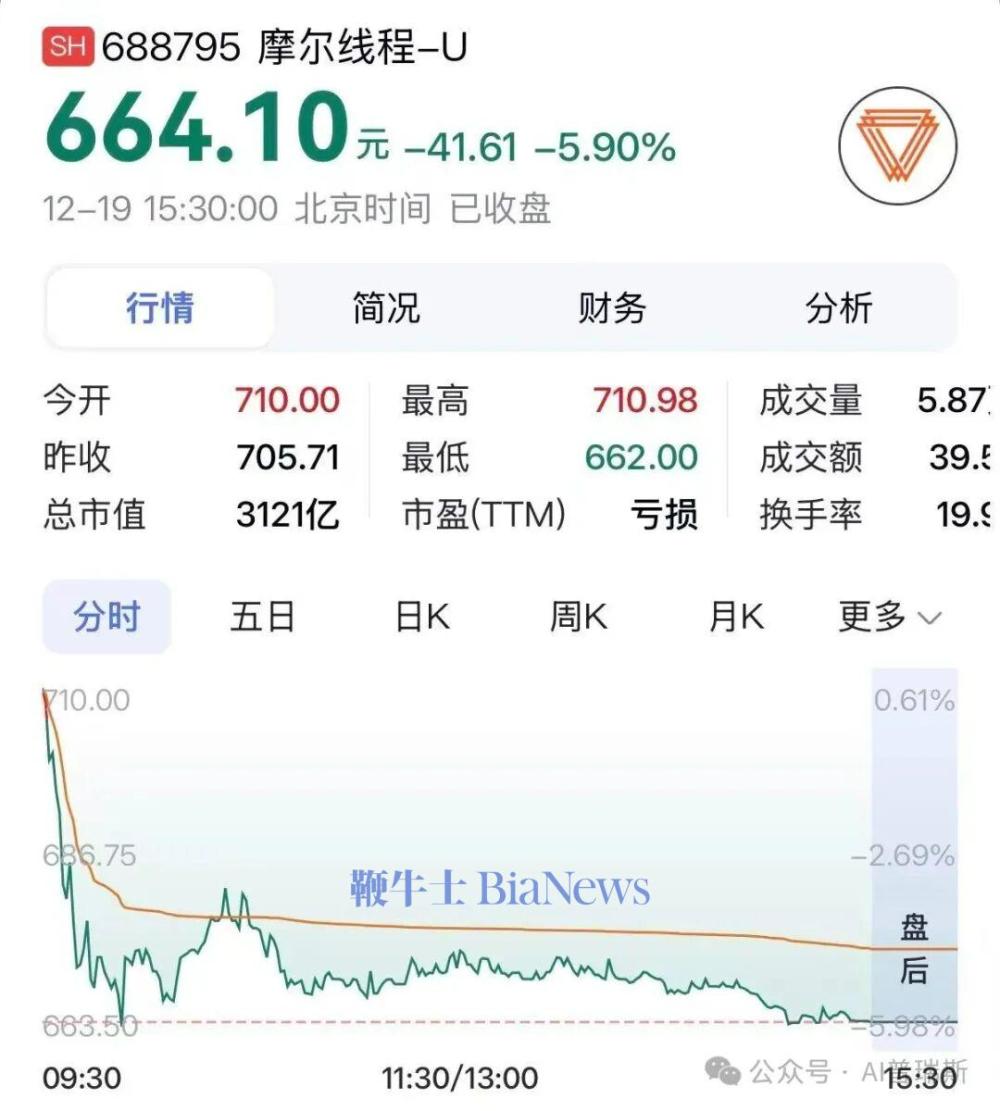Open the 日K daily candlestick view
Viewport: 1000px width, 1111px height.
pos(424,618)
